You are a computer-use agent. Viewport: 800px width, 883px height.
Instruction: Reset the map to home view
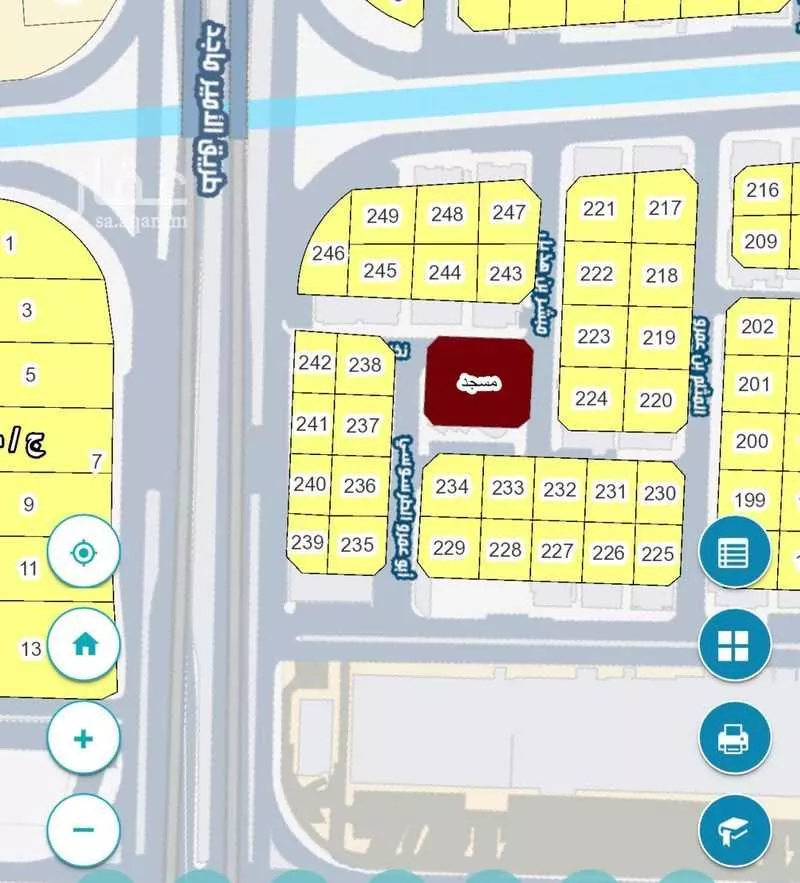(84, 645)
